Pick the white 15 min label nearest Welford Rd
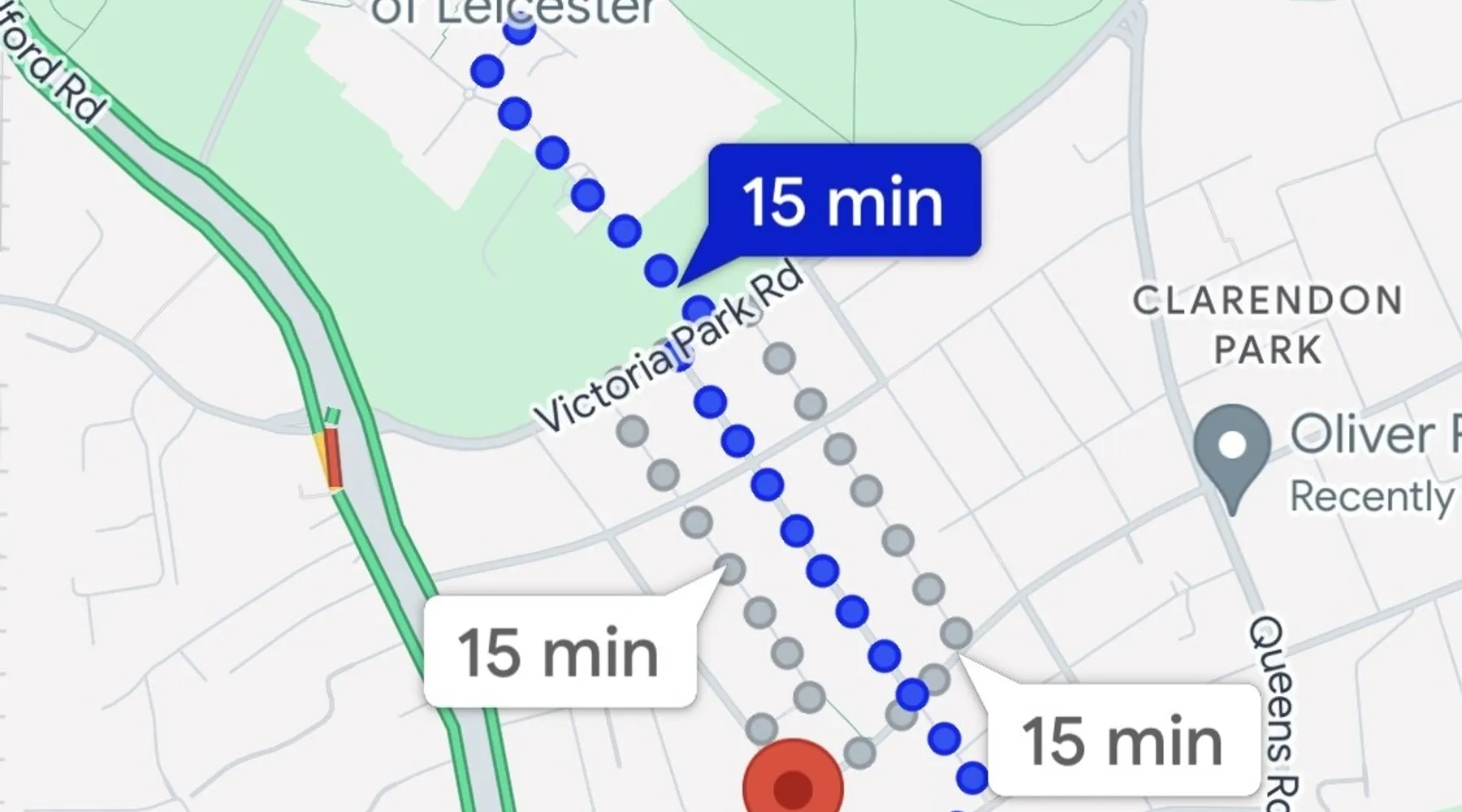 pyautogui.click(x=559, y=652)
